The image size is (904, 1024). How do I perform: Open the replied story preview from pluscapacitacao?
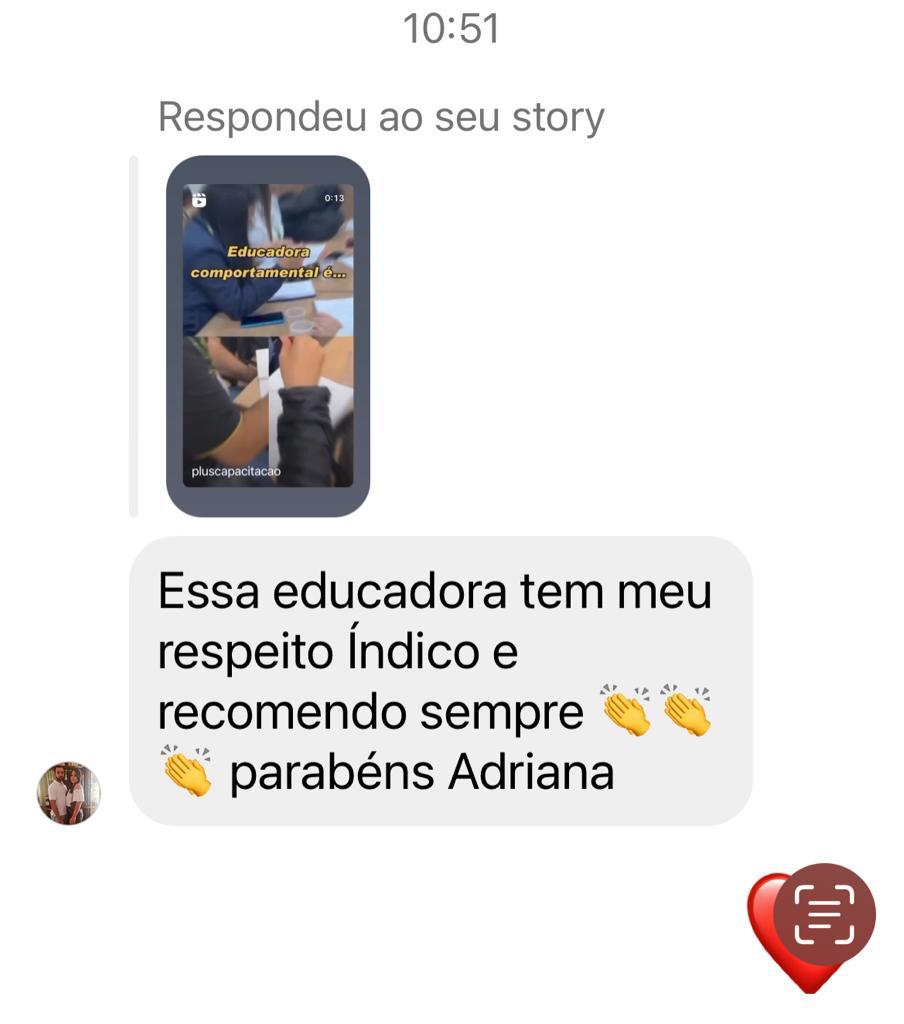click(268, 336)
